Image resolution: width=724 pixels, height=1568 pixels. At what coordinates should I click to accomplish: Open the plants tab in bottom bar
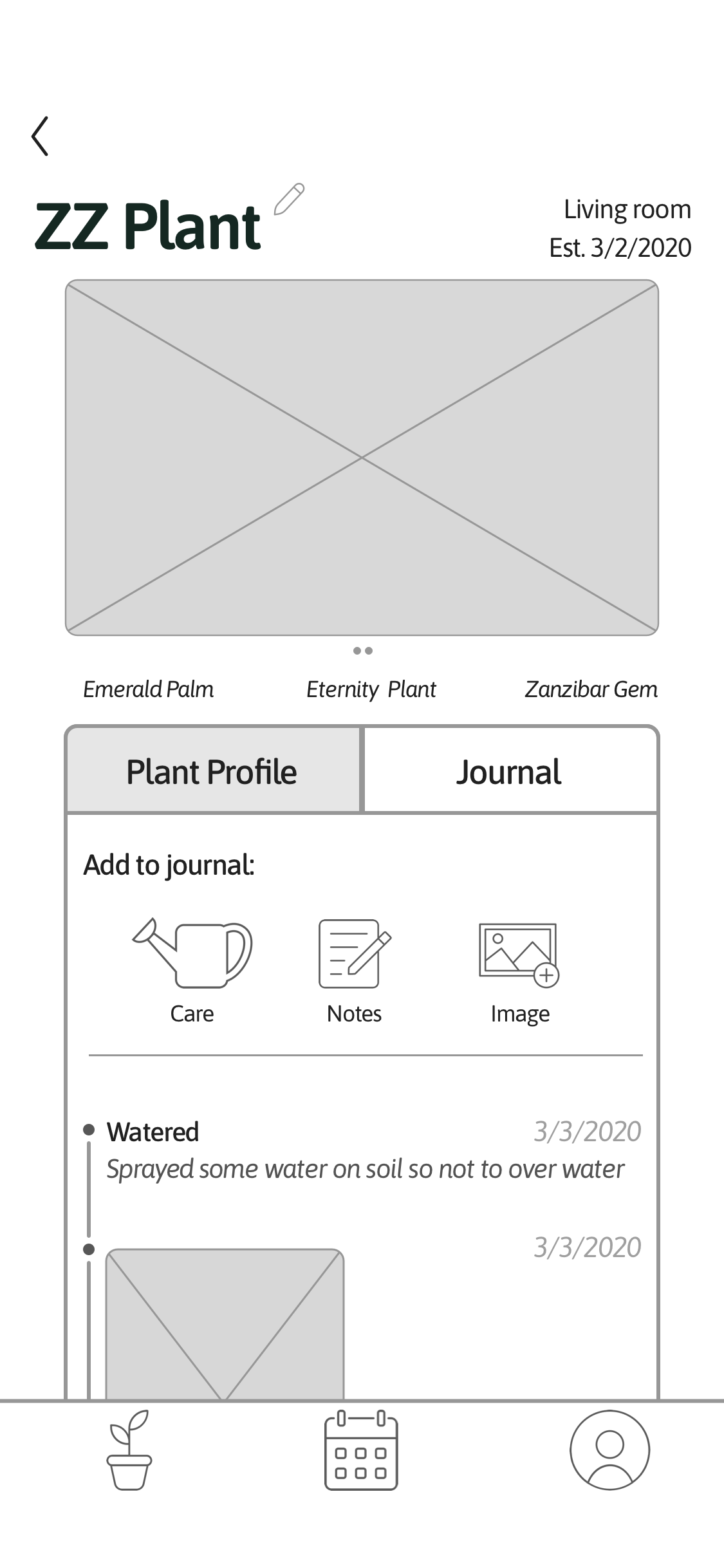coord(129,1450)
